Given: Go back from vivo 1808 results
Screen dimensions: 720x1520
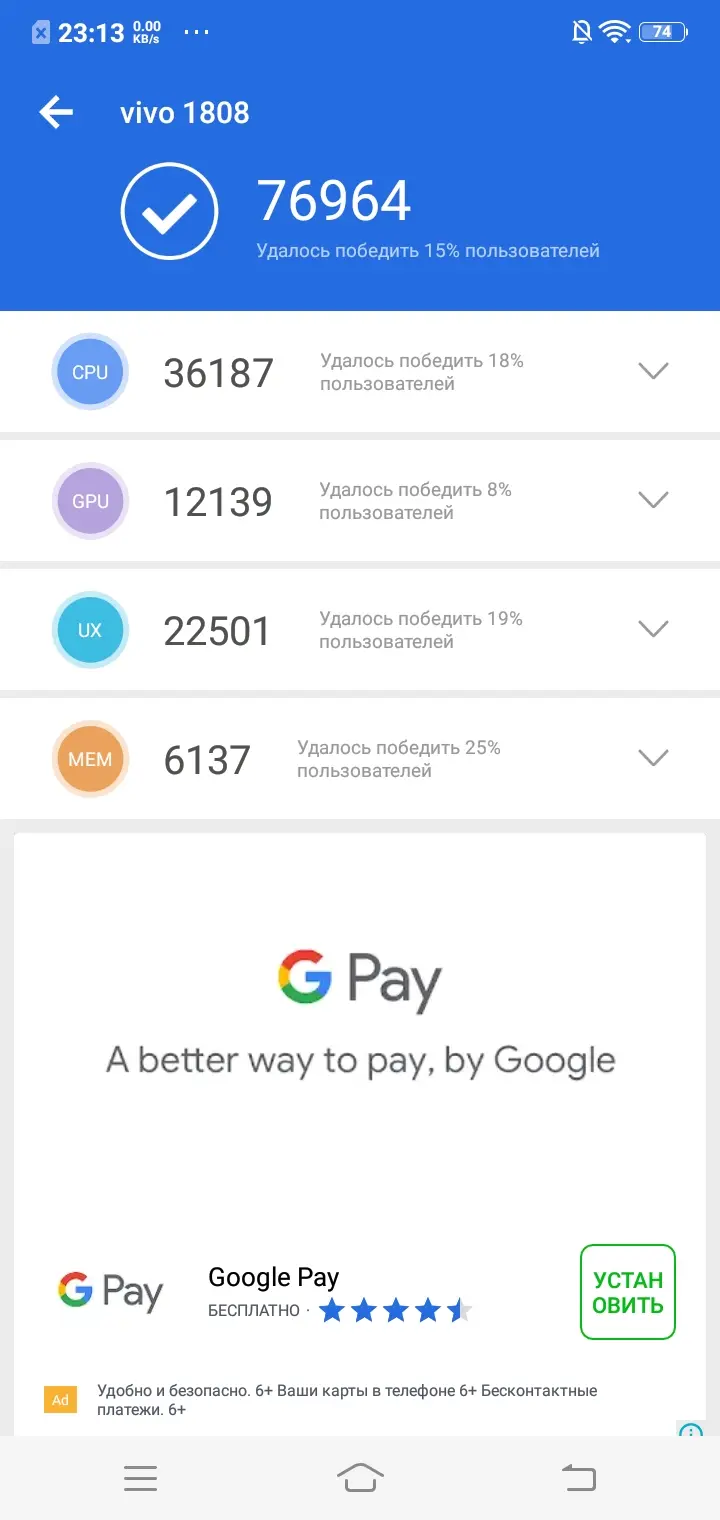Looking at the screenshot, I should click(56, 112).
